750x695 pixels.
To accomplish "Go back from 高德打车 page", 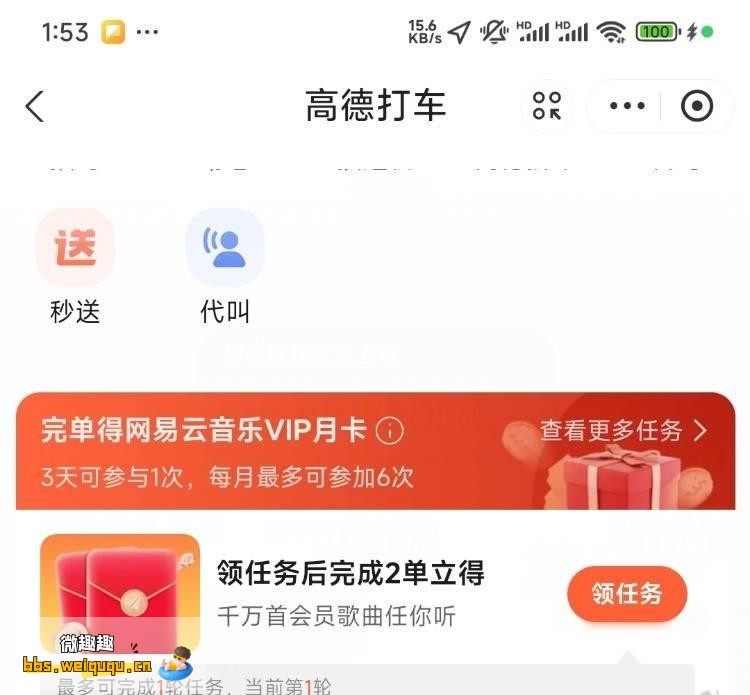I will tap(35, 106).
